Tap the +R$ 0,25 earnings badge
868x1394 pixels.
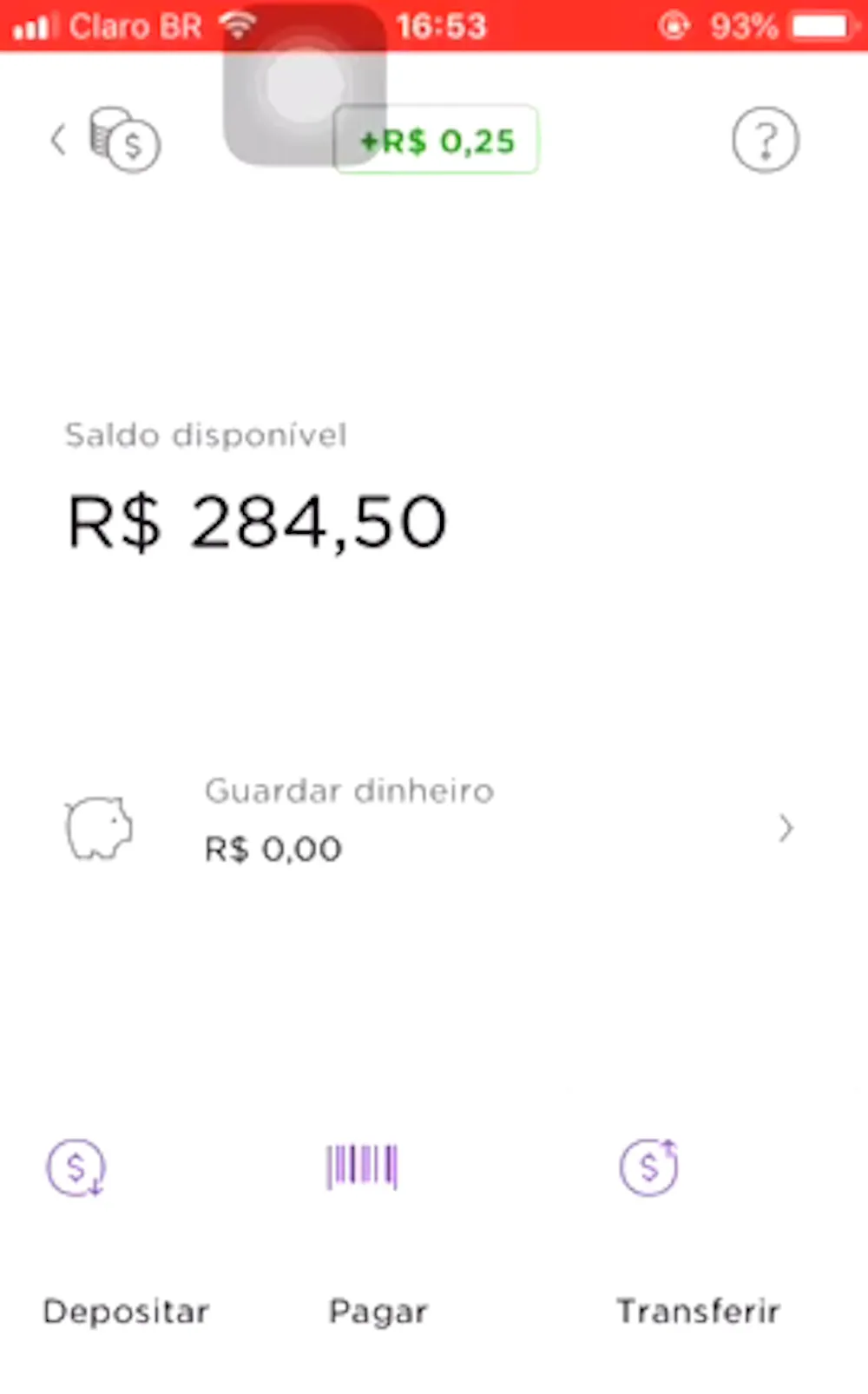click(x=437, y=140)
